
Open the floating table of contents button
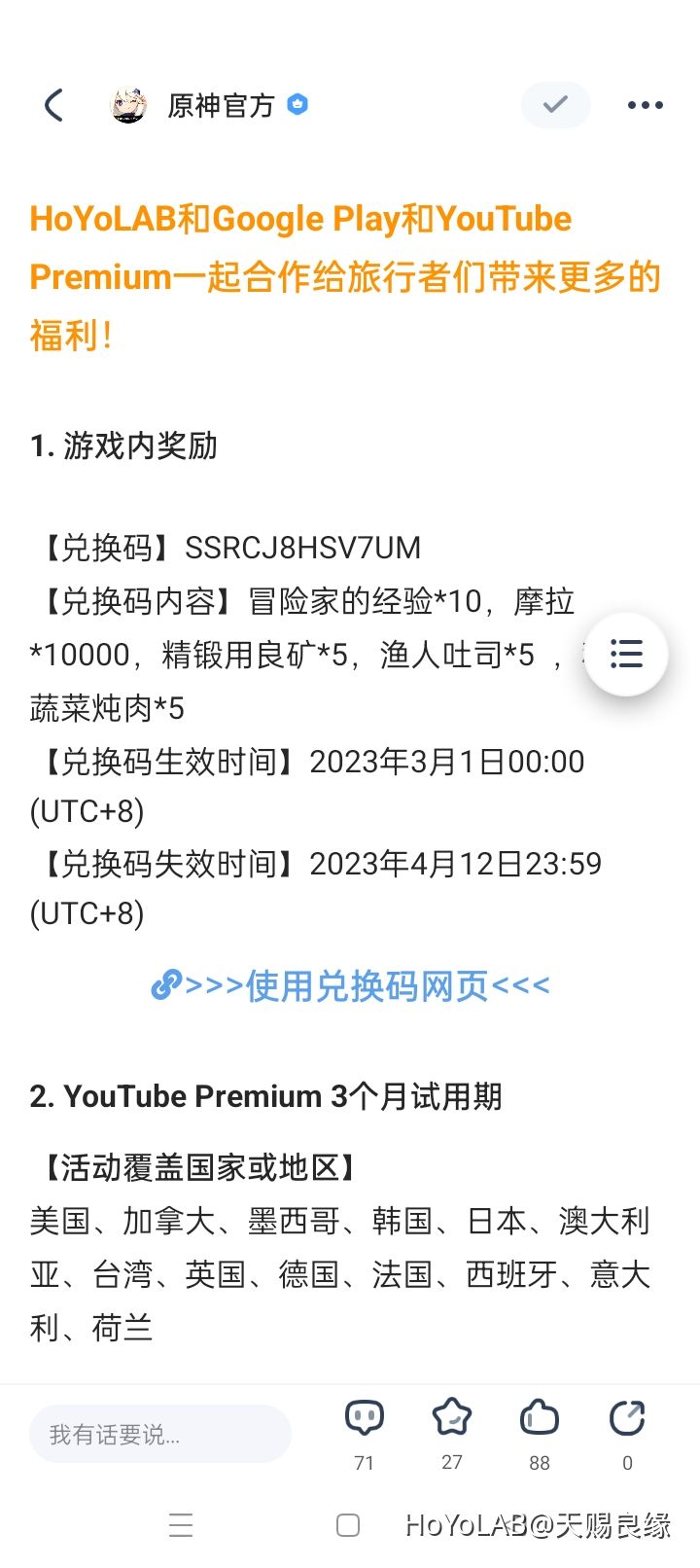click(626, 654)
